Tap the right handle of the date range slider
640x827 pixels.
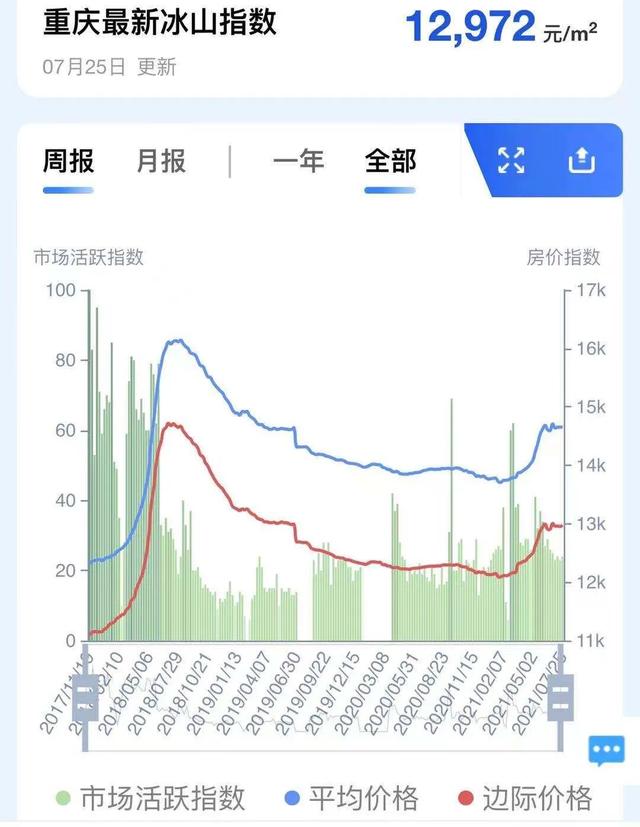(x=561, y=698)
